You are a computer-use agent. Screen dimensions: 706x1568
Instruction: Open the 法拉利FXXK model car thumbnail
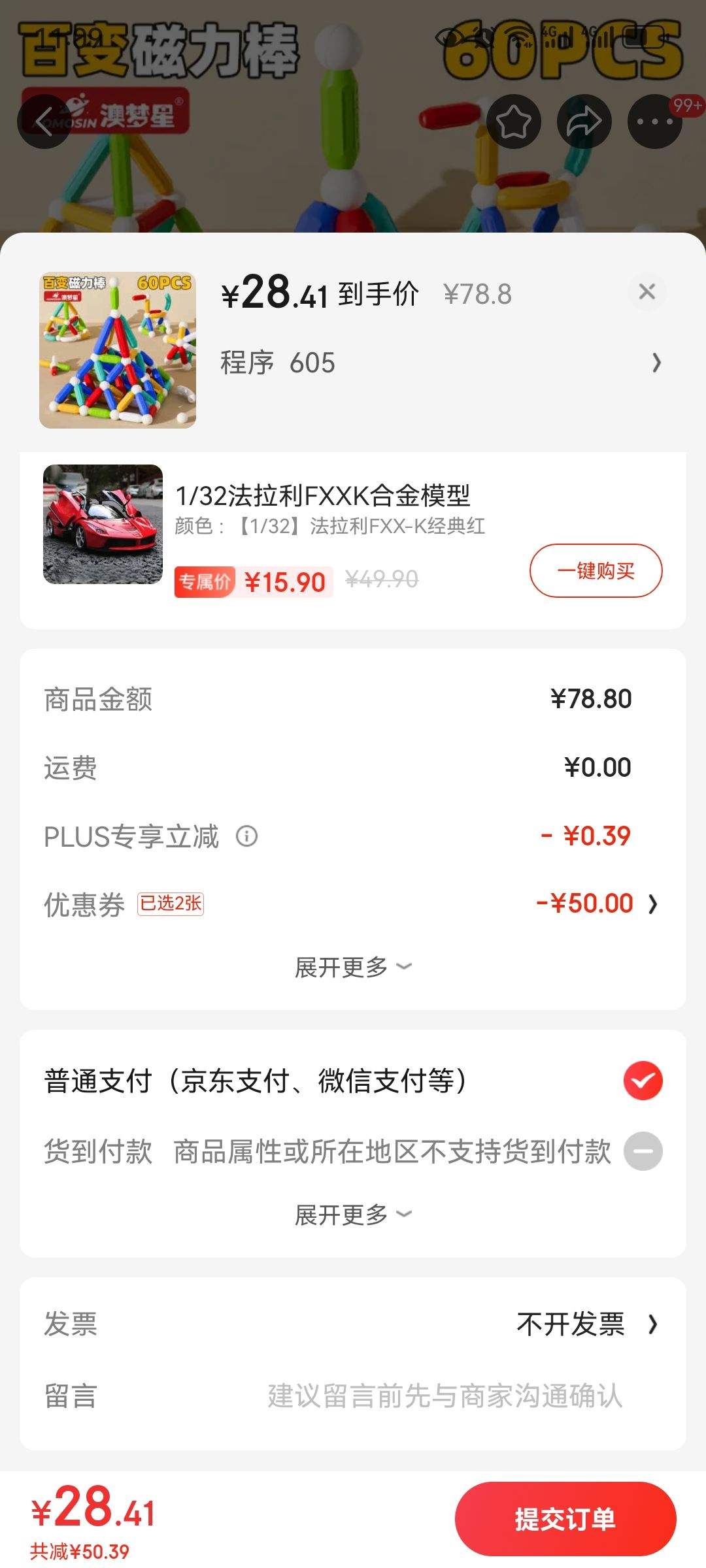pos(103,524)
